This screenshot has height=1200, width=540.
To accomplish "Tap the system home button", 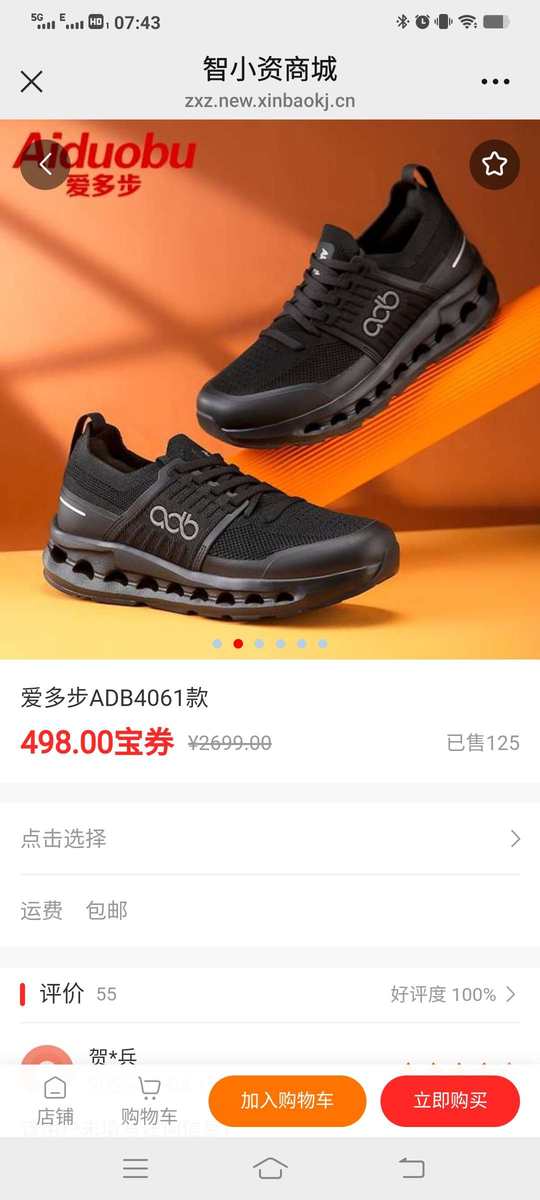I will point(270,1167).
